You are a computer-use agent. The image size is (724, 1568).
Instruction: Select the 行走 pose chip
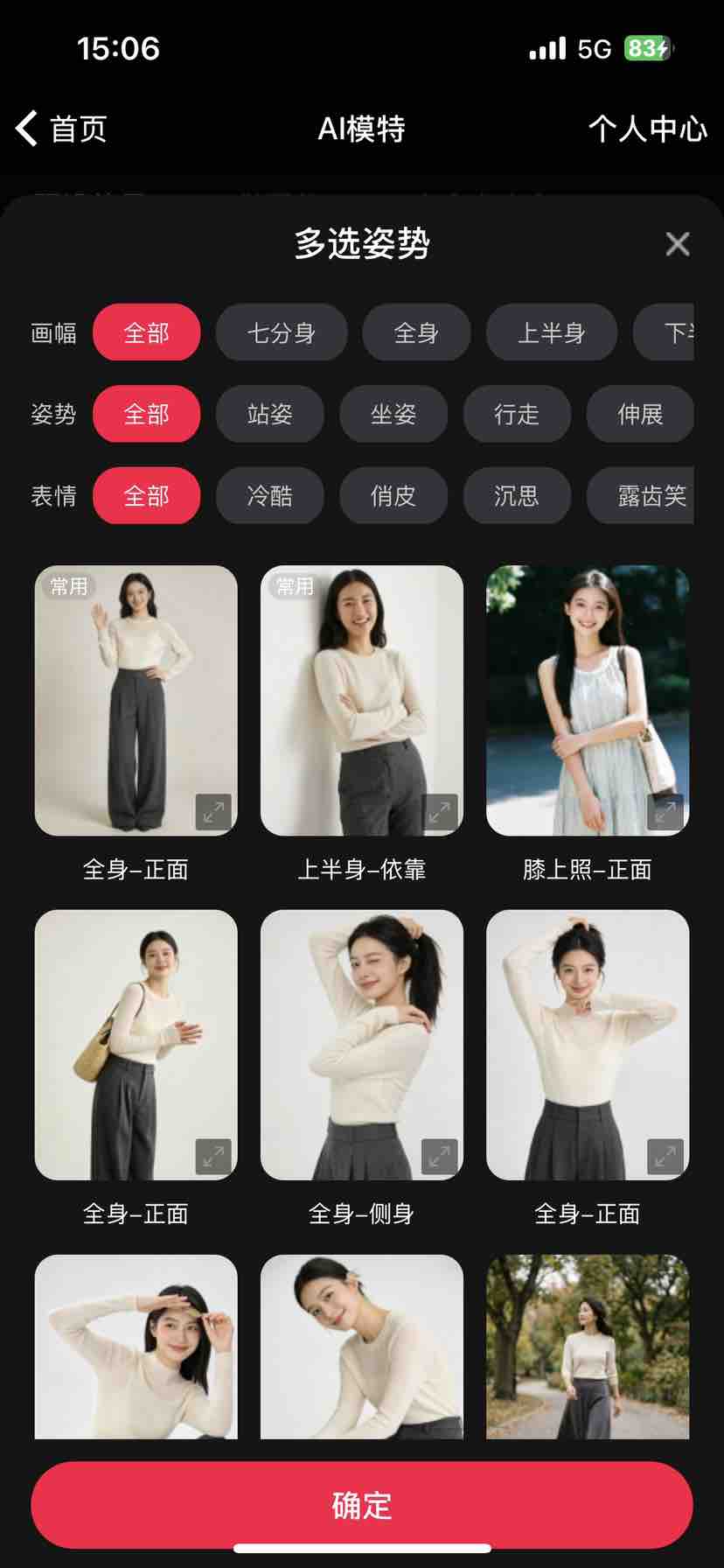[517, 414]
